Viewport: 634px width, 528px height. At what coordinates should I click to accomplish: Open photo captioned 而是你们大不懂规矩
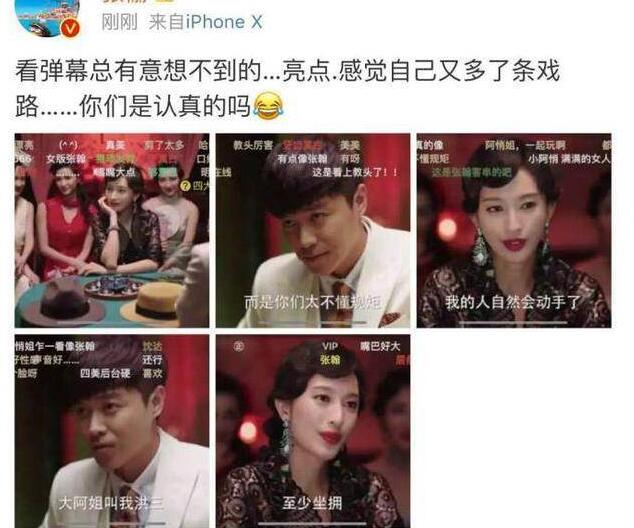(x=313, y=230)
